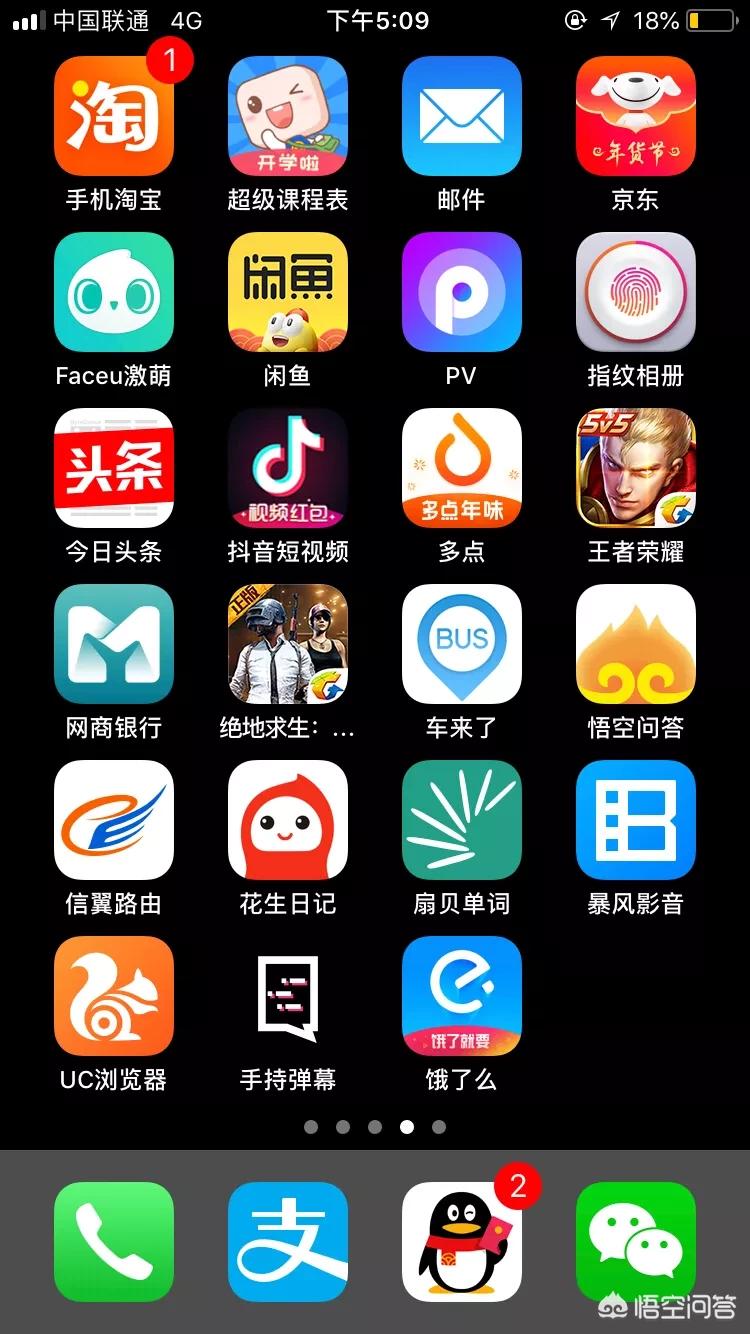
Task: Launch 今日头条 news app
Action: tap(114, 468)
